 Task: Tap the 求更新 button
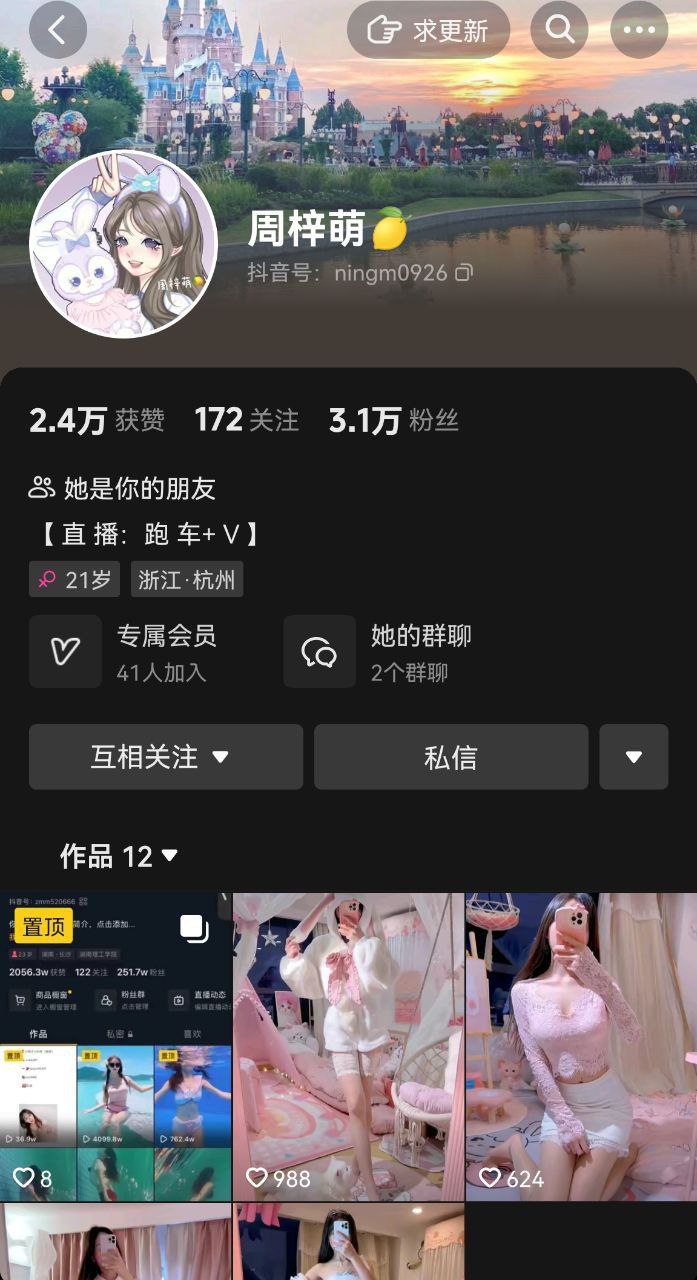click(x=428, y=30)
